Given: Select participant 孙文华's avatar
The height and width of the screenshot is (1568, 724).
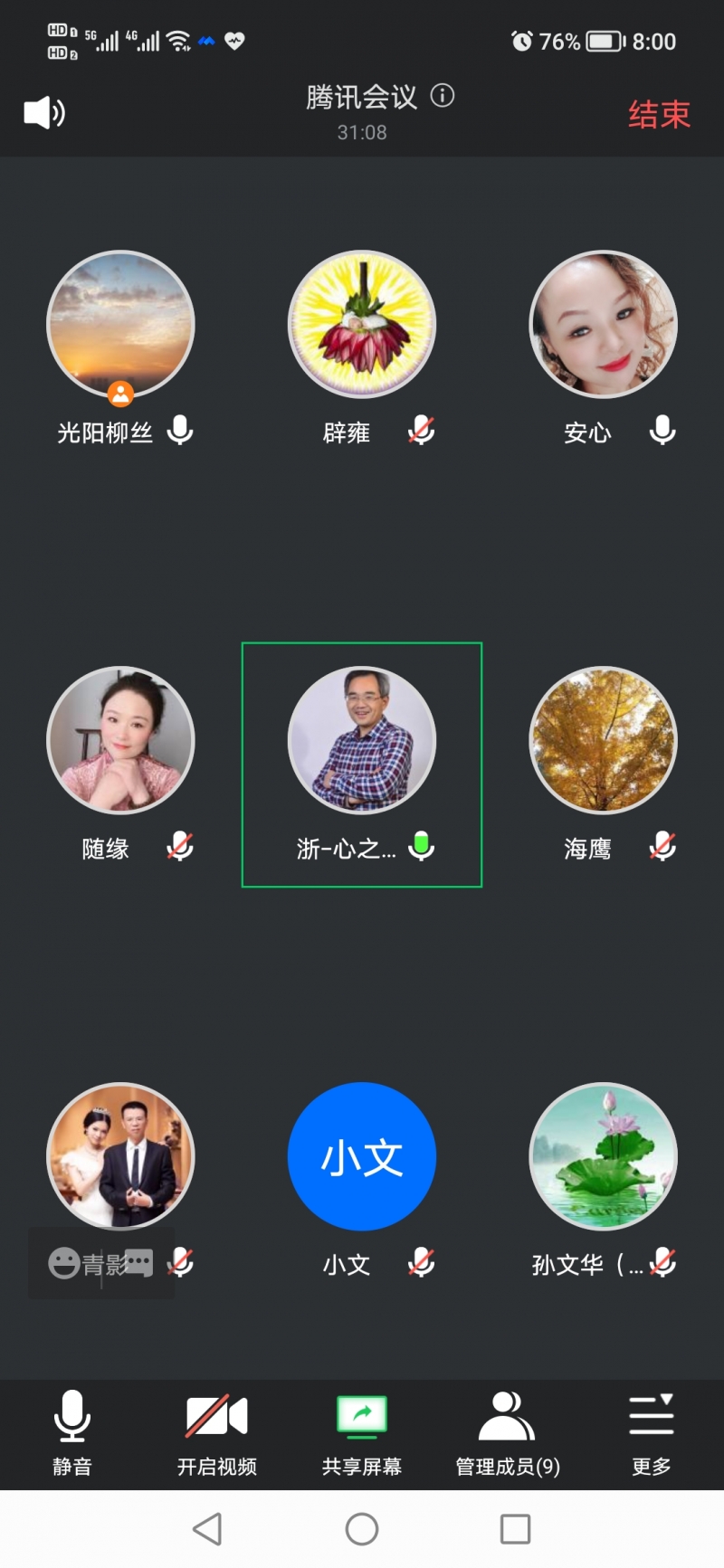Looking at the screenshot, I should point(603,1157).
